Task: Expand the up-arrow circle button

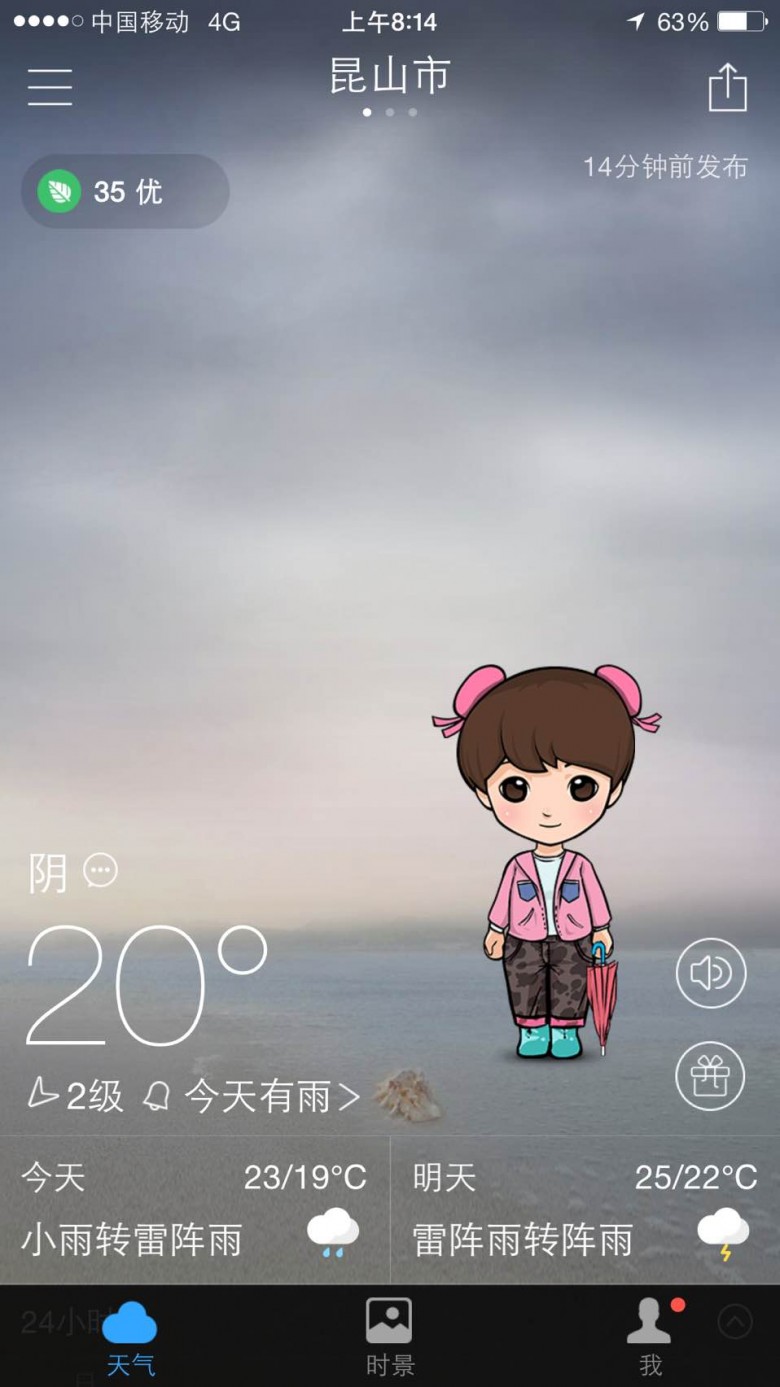Action: [735, 1322]
